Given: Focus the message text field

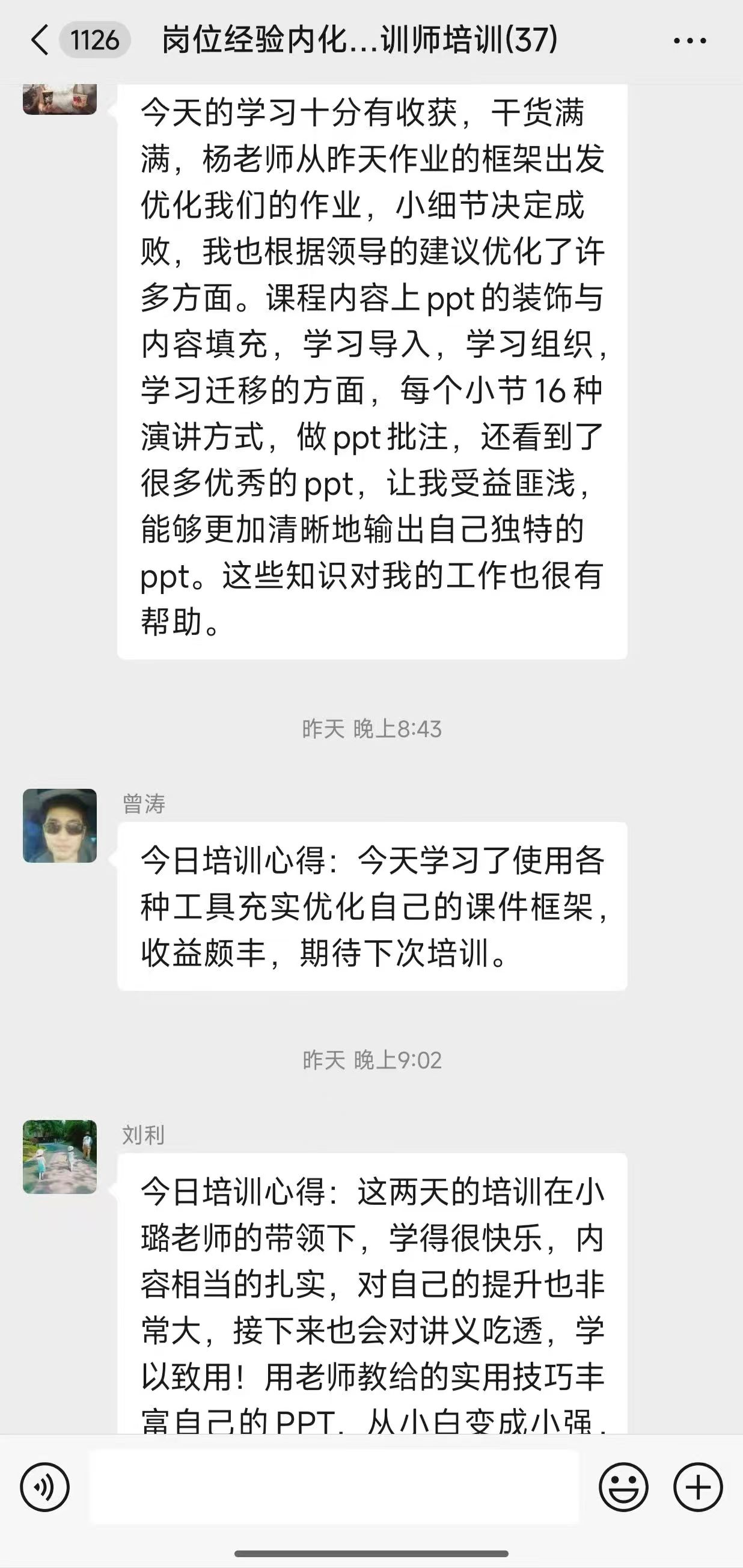Looking at the screenshot, I should click(x=334, y=1487).
